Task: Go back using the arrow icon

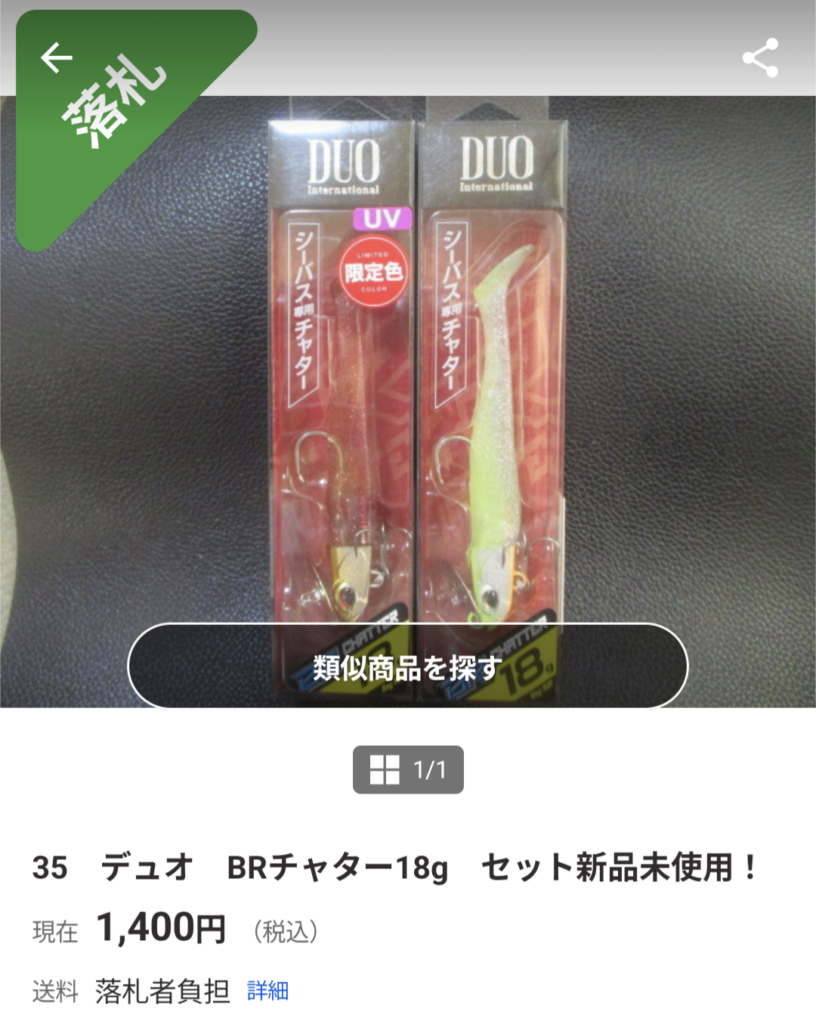Action: (57, 59)
